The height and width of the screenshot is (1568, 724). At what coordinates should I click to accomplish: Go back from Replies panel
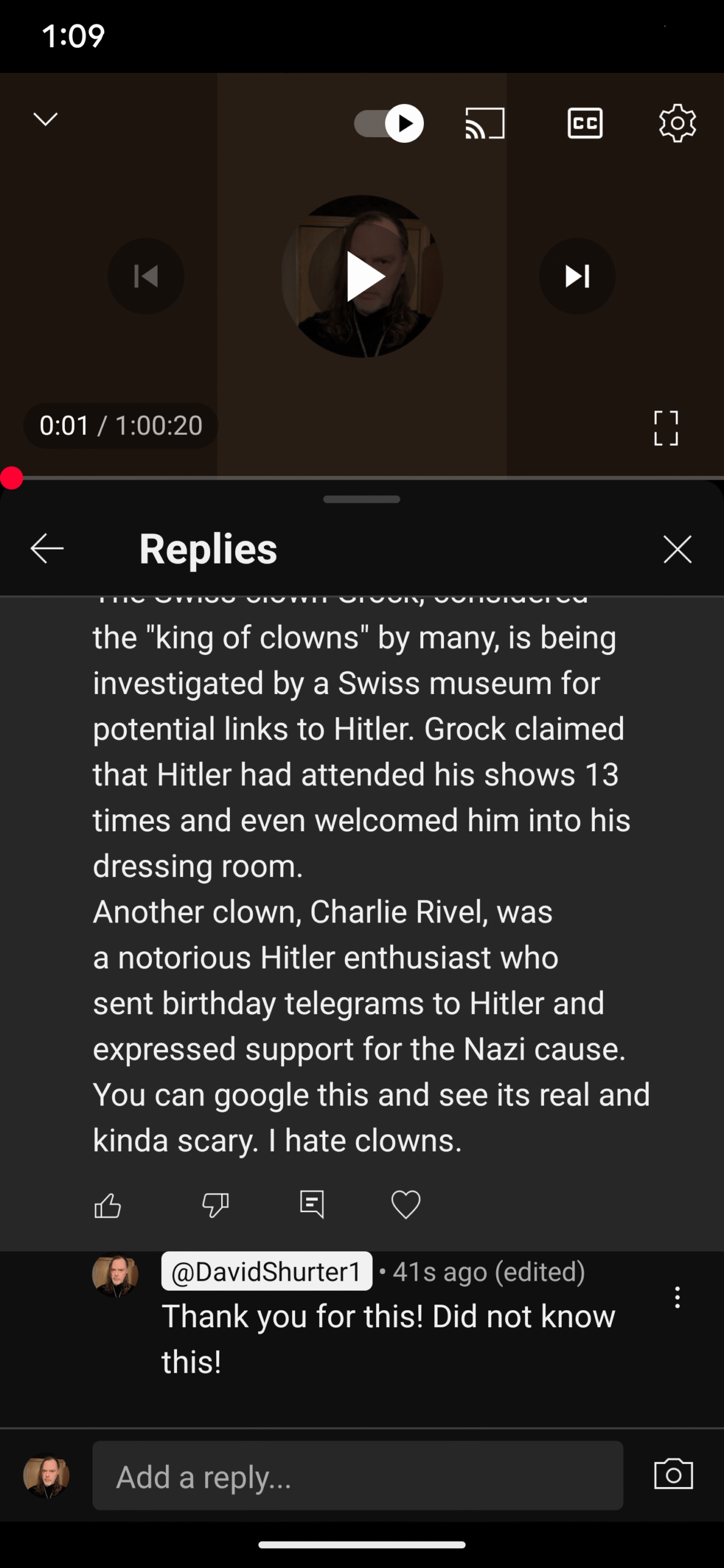47,548
